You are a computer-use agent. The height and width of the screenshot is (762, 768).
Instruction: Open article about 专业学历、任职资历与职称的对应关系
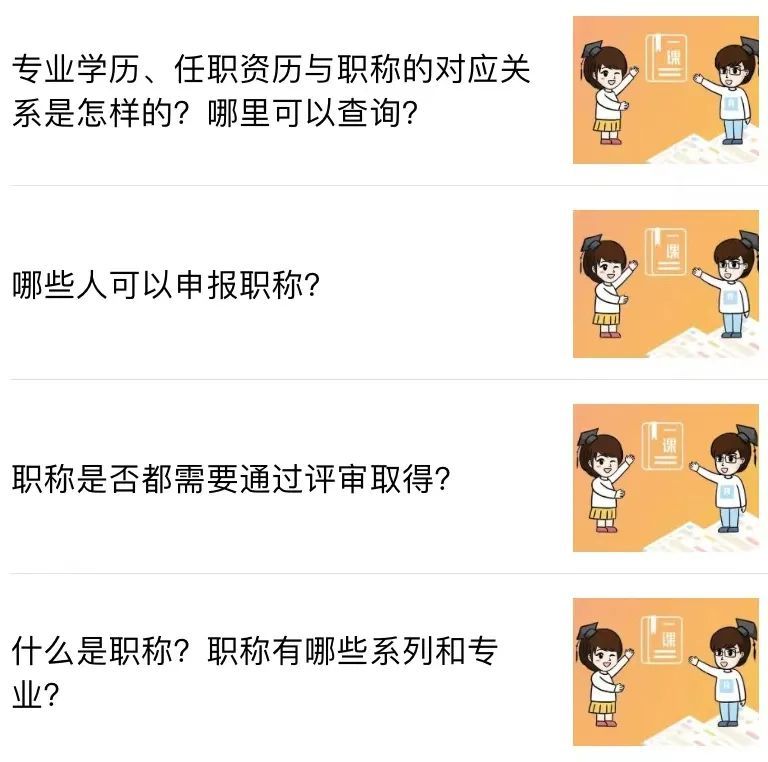[x=270, y=92]
